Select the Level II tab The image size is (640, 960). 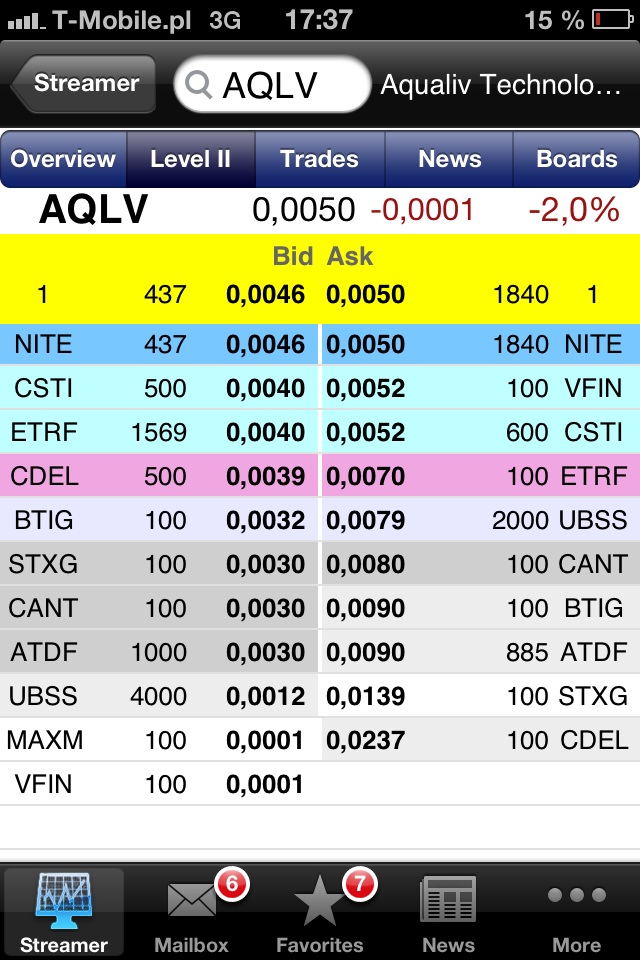pyautogui.click(x=190, y=159)
